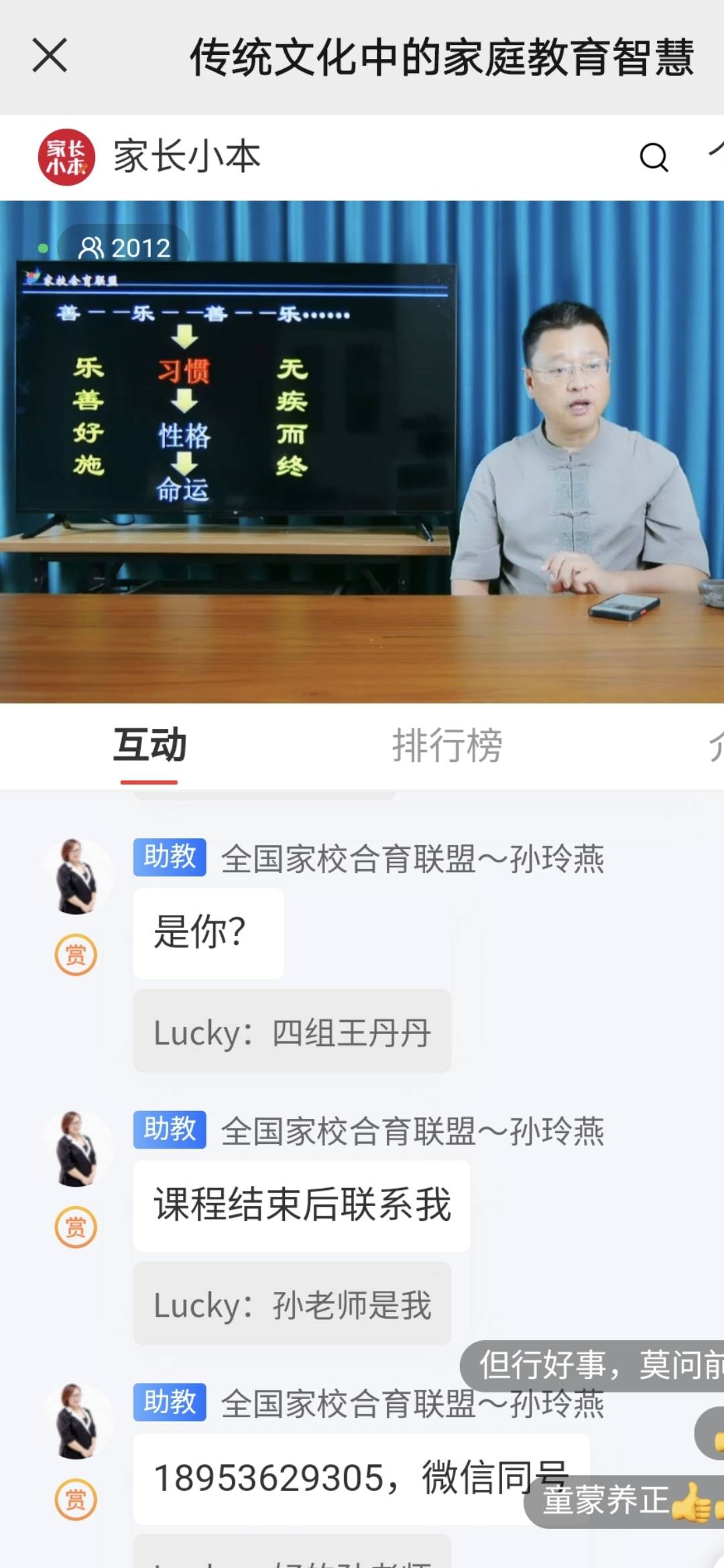Viewport: 724px width, 1568px height.
Task: Click the live video player area
Action: [362, 449]
